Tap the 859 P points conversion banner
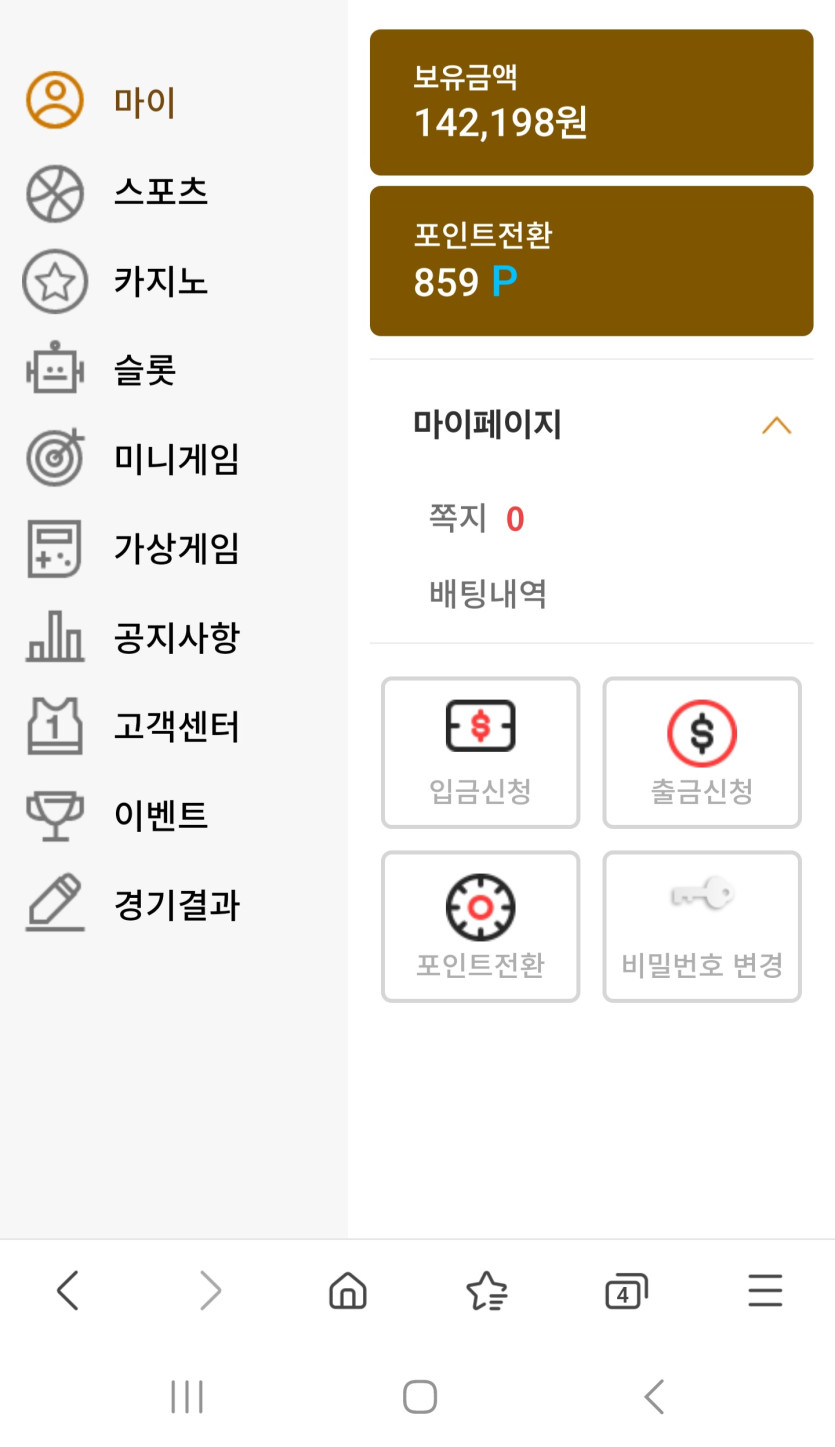The height and width of the screenshot is (1447, 835). coord(591,261)
